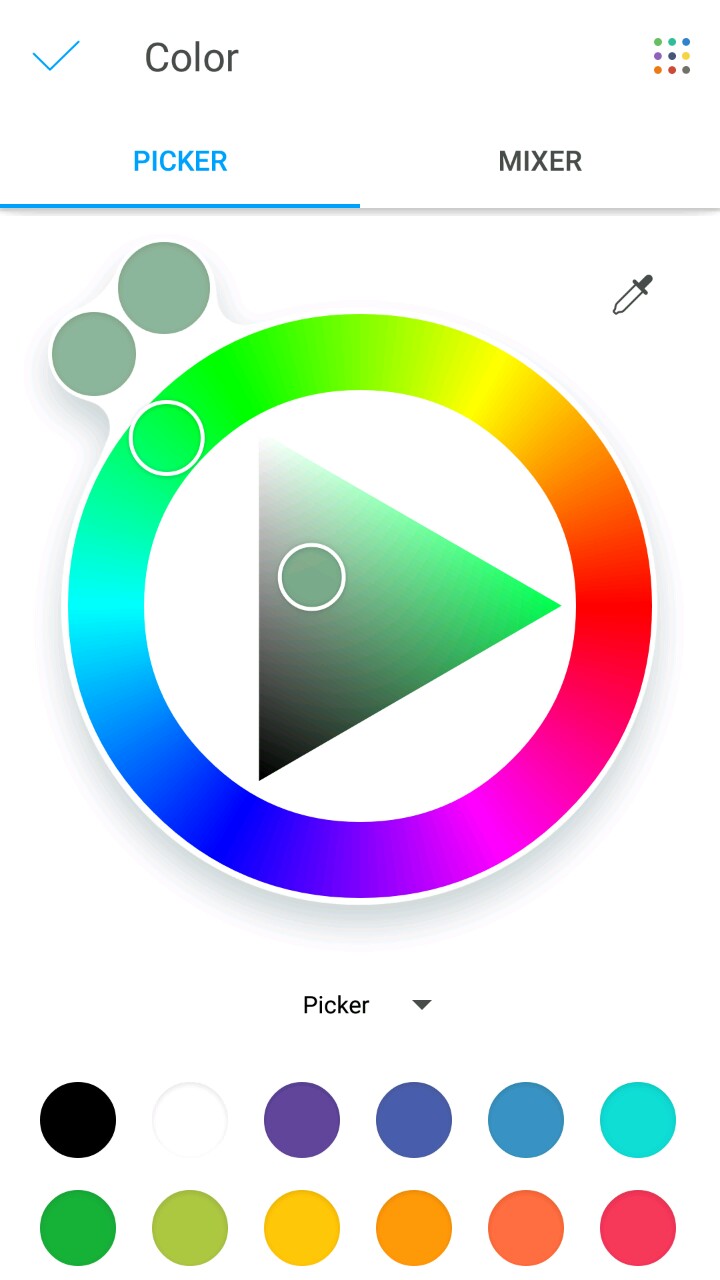Pick the turquoise swatch
The height and width of the screenshot is (1280, 720).
click(x=638, y=1120)
